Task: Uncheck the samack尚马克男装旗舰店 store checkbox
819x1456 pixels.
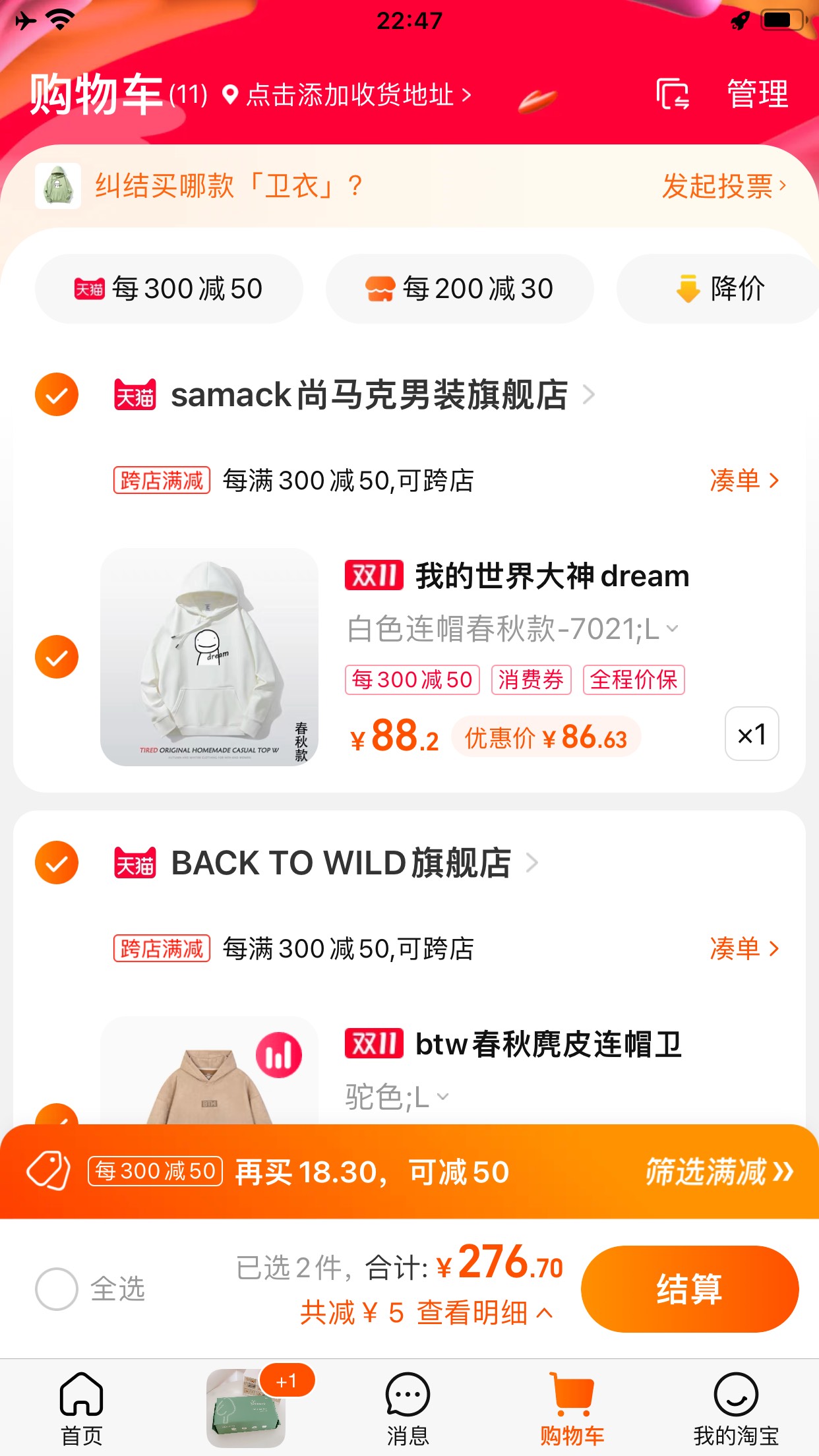Action: click(57, 394)
